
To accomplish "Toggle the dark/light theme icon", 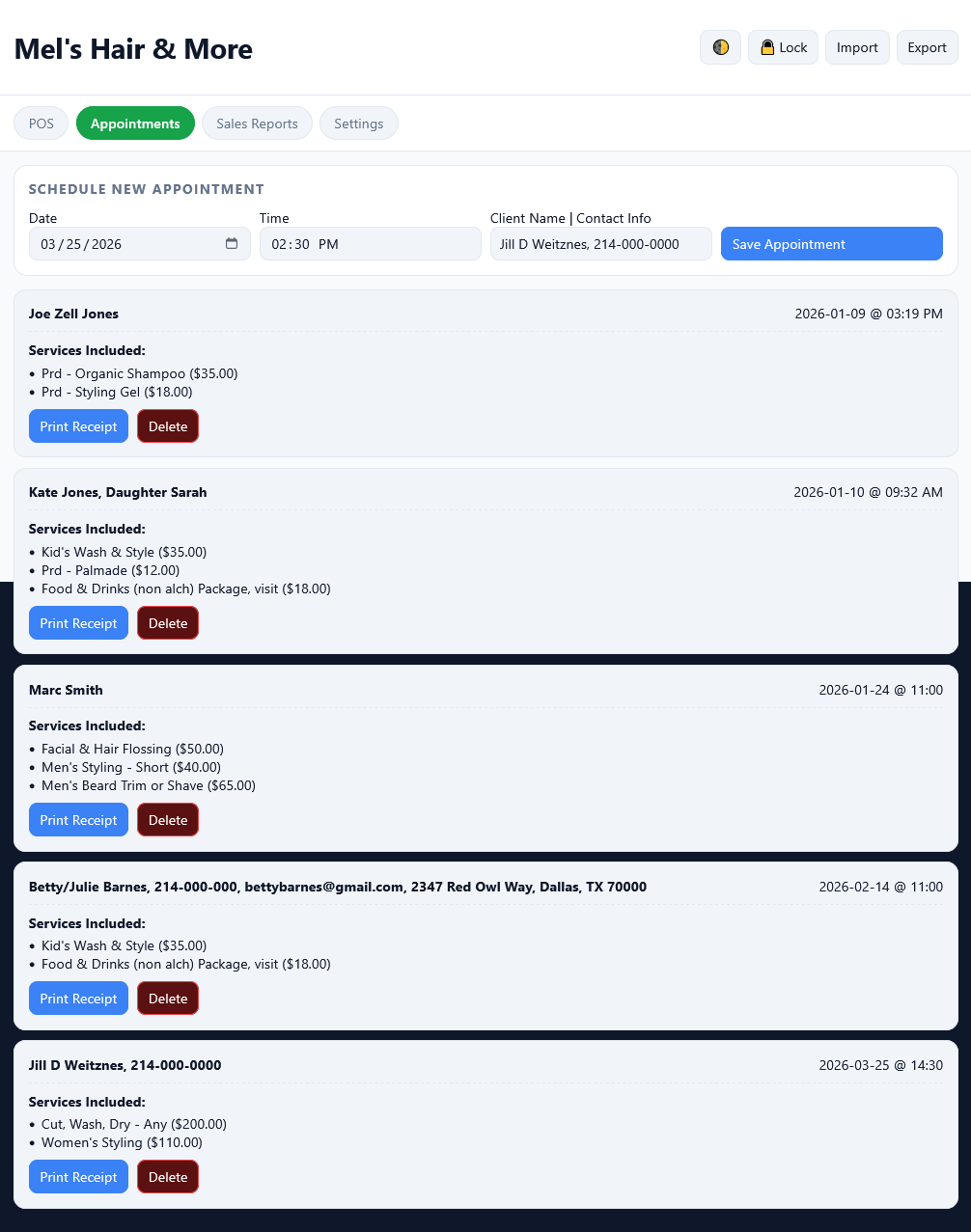I will (720, 47).
